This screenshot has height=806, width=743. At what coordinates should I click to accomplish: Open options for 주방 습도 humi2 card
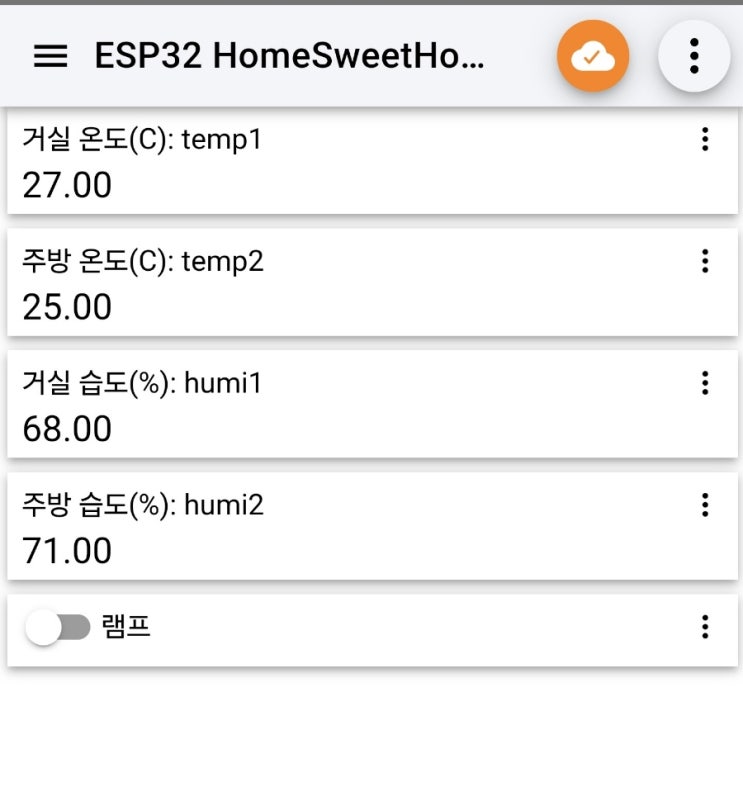(x=705, y=505)
